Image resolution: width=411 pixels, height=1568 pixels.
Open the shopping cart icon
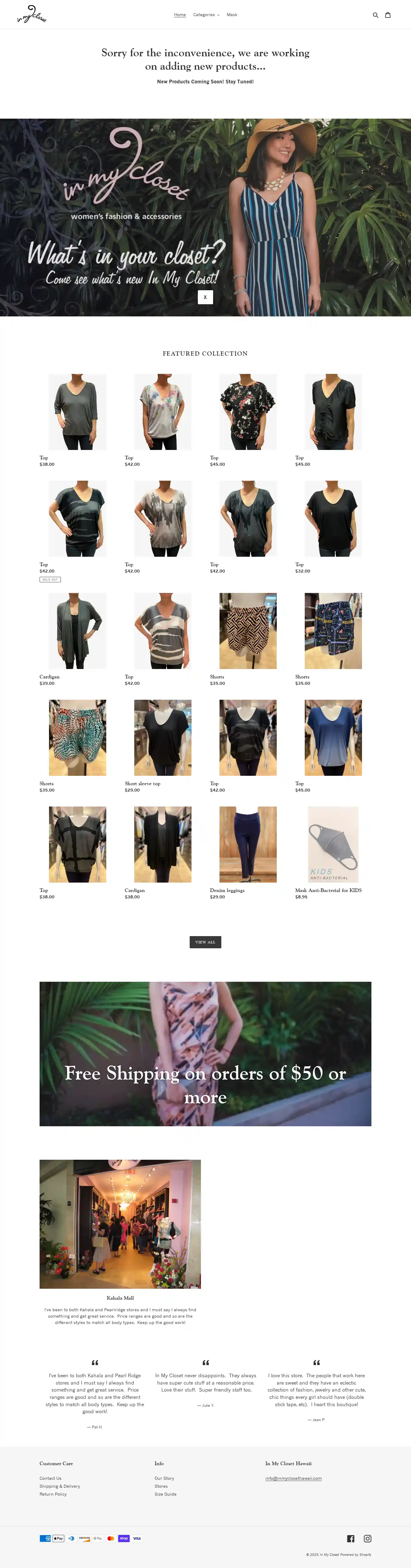[x=387, y=15]
